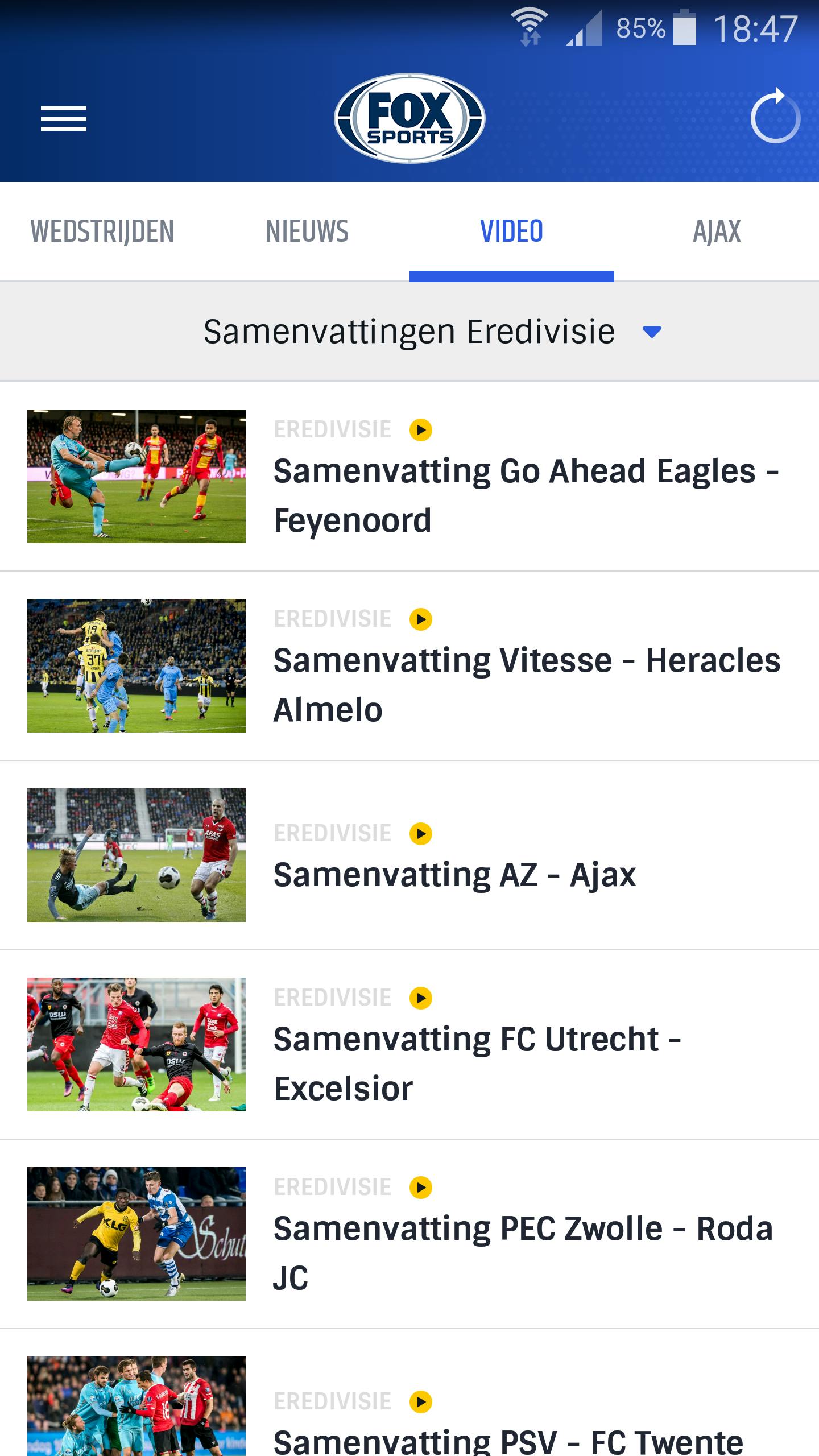Tap the Go Ahead Eagles - Feyenoord thumbnail
819x1456 pixels.
click(x=137, y=477)
